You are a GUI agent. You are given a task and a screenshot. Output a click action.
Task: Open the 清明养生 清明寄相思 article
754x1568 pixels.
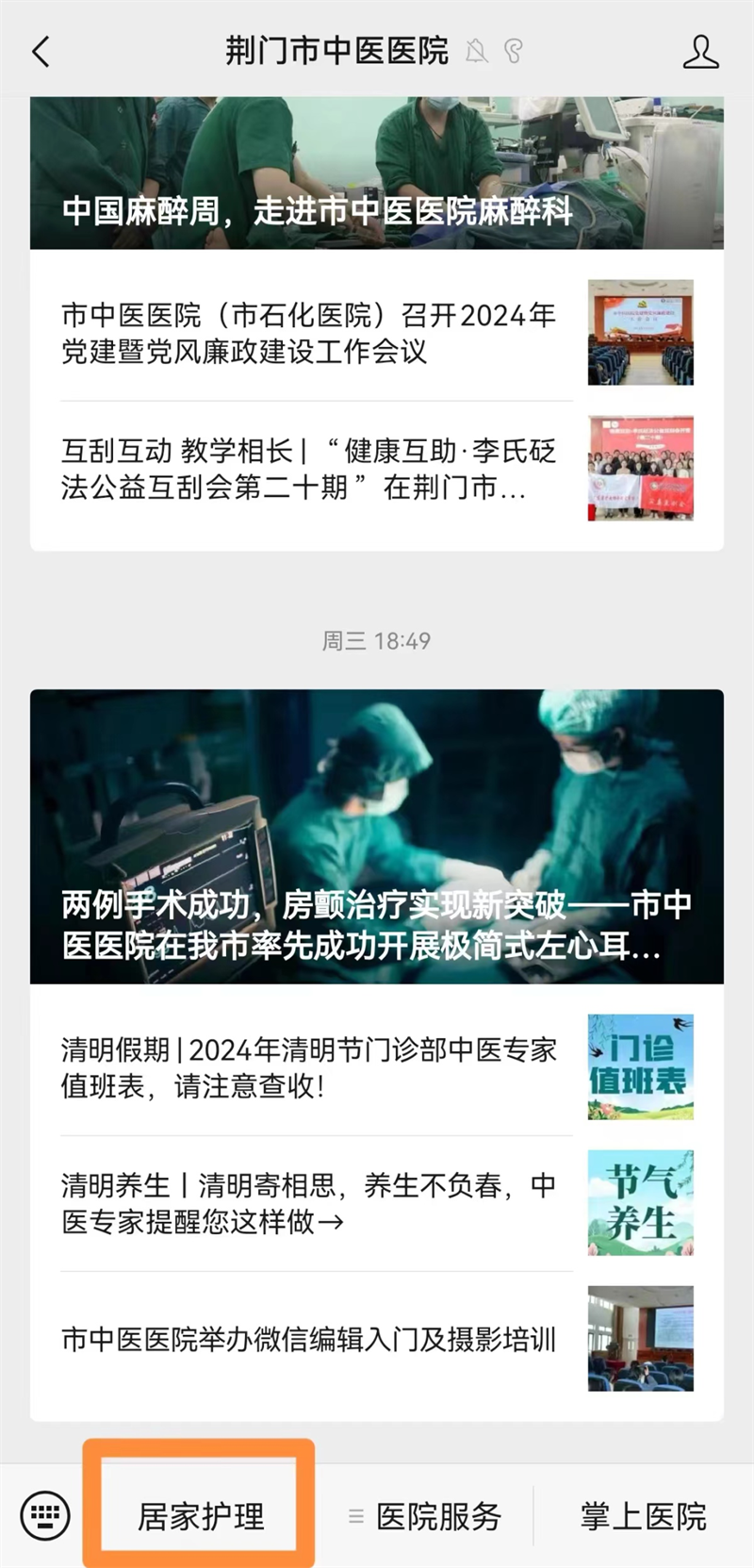pos(311,1203)
